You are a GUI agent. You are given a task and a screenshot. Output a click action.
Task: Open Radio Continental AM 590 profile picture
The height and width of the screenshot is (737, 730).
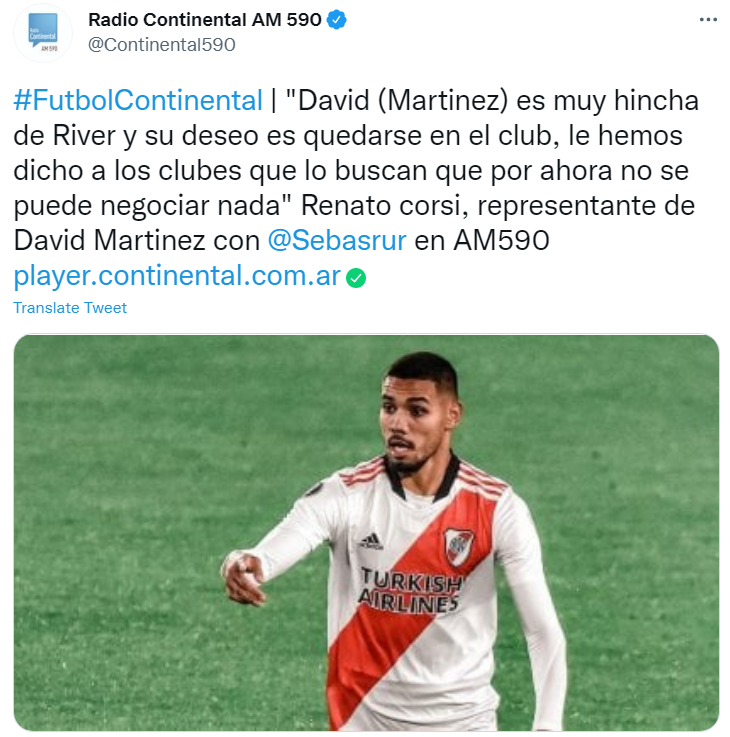tap(42, 33)
